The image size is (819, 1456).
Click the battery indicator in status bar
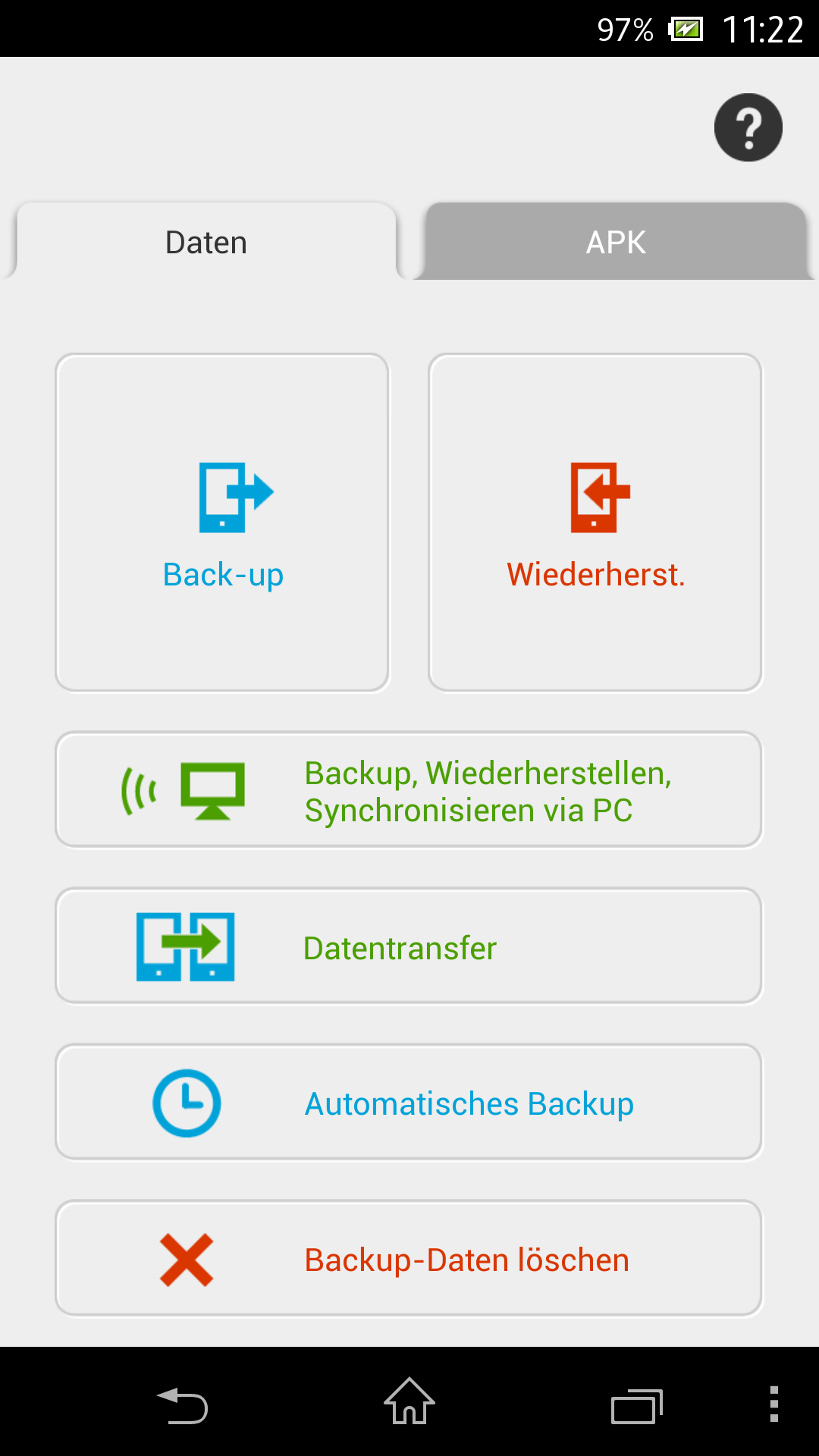click(x=685, y=29)
